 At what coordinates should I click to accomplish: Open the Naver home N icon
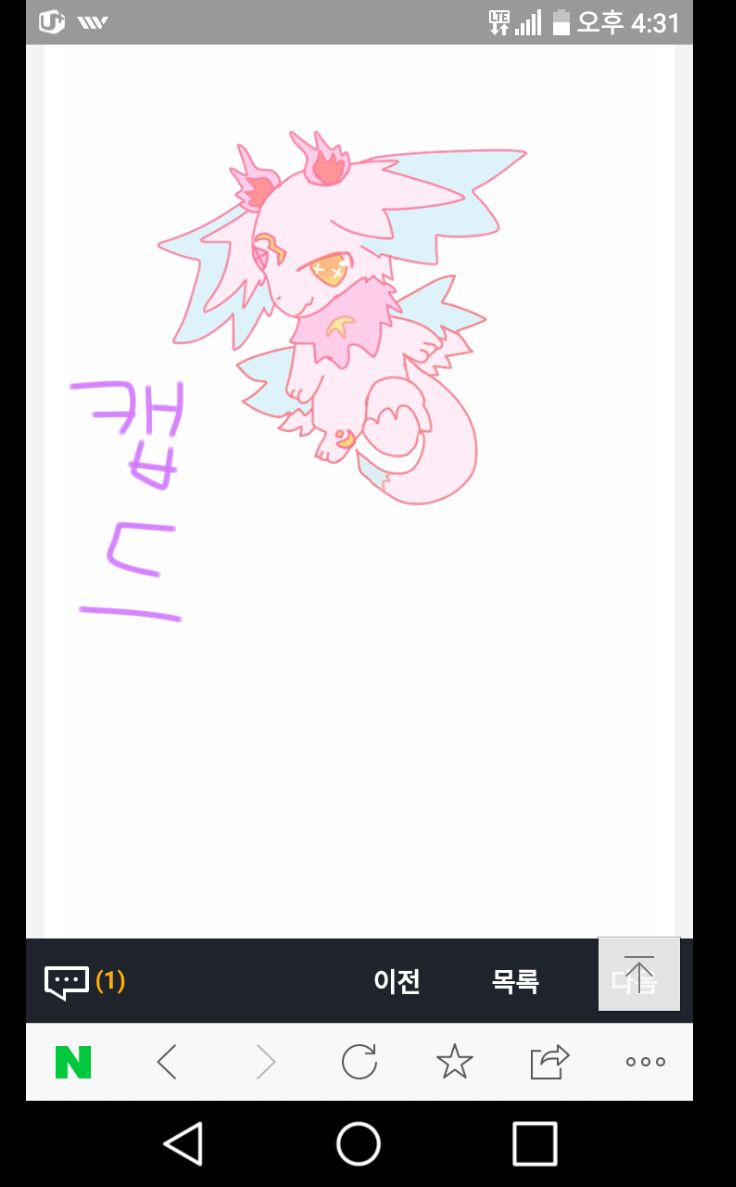click(x=73, y=1062)
